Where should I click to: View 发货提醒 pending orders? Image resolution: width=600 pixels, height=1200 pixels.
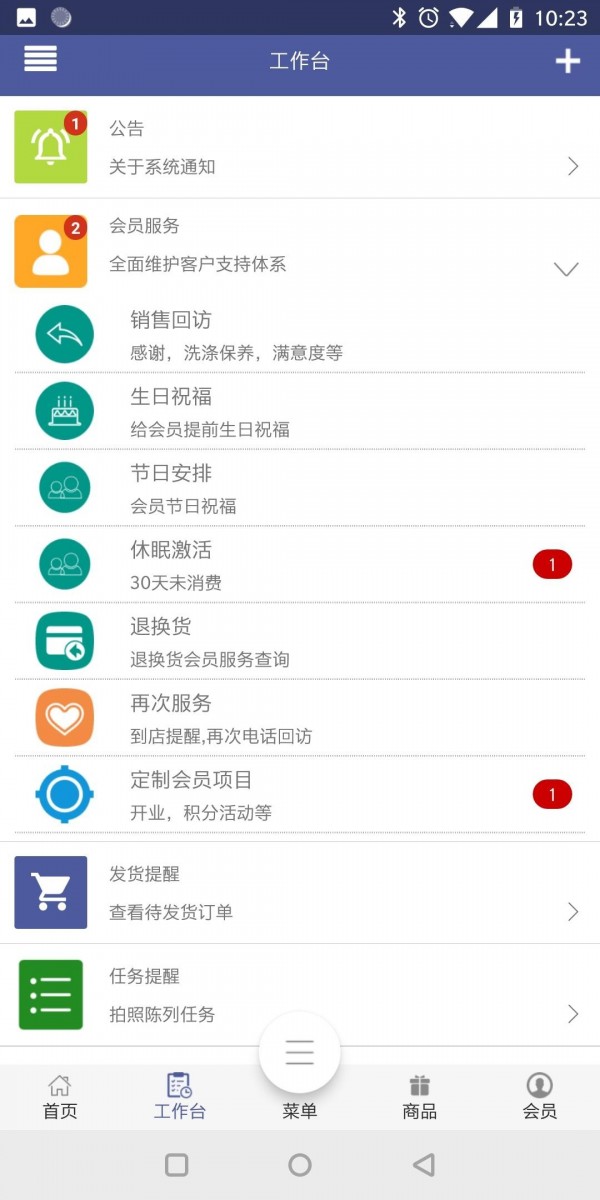point(300,892)
